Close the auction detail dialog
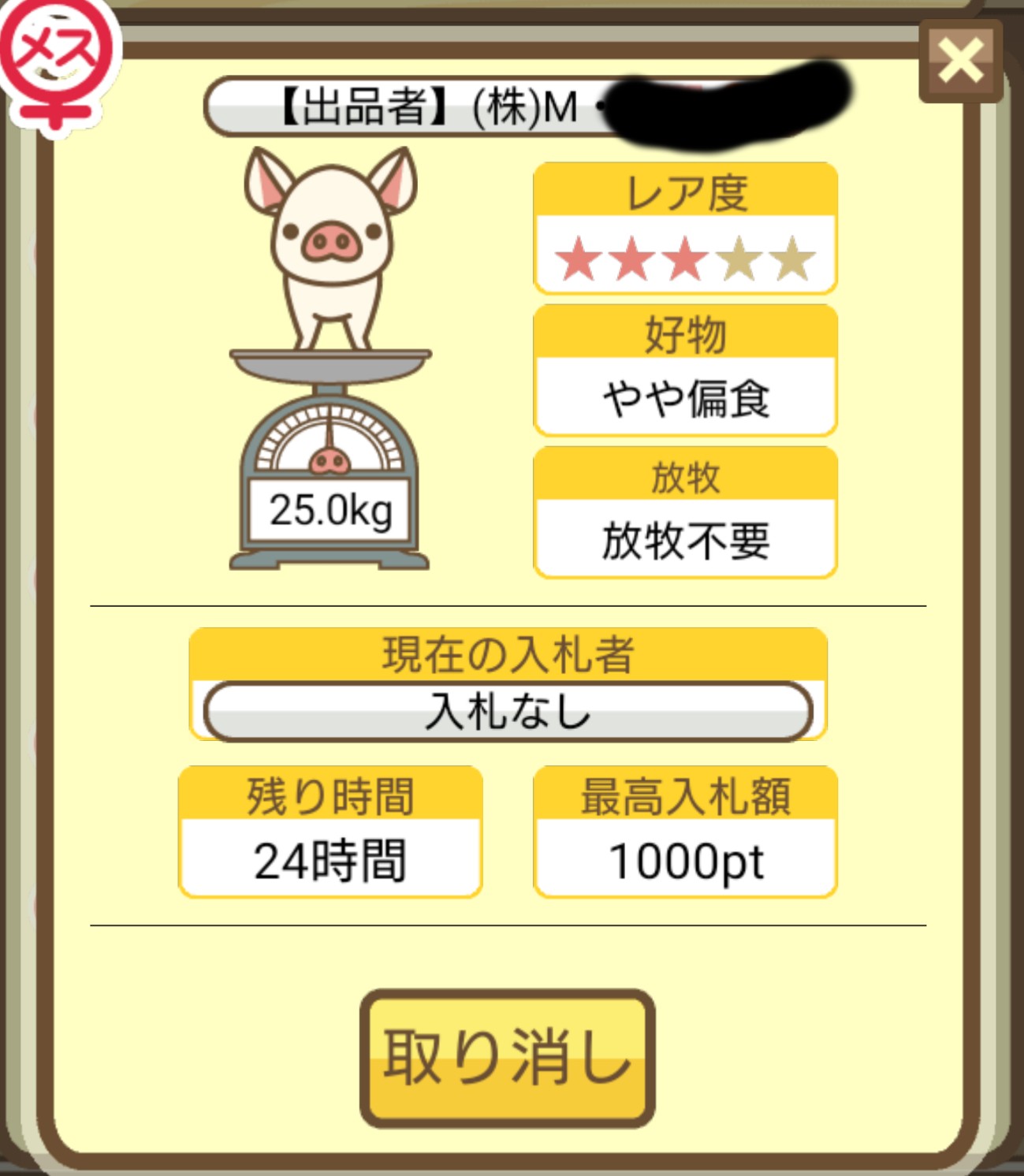This screenshot has height=1176, width=1024. pyautogui.click(x=960, y=61)
